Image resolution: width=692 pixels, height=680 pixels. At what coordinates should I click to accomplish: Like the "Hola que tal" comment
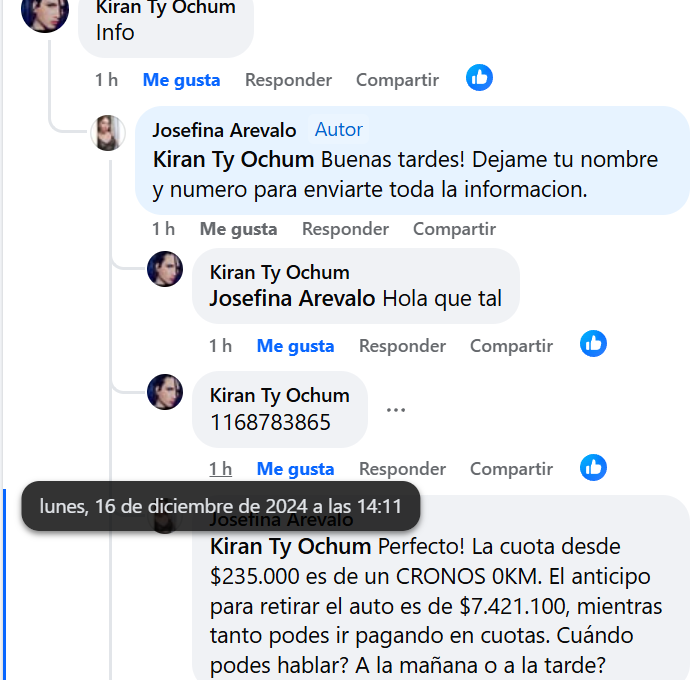pos(295,346)
